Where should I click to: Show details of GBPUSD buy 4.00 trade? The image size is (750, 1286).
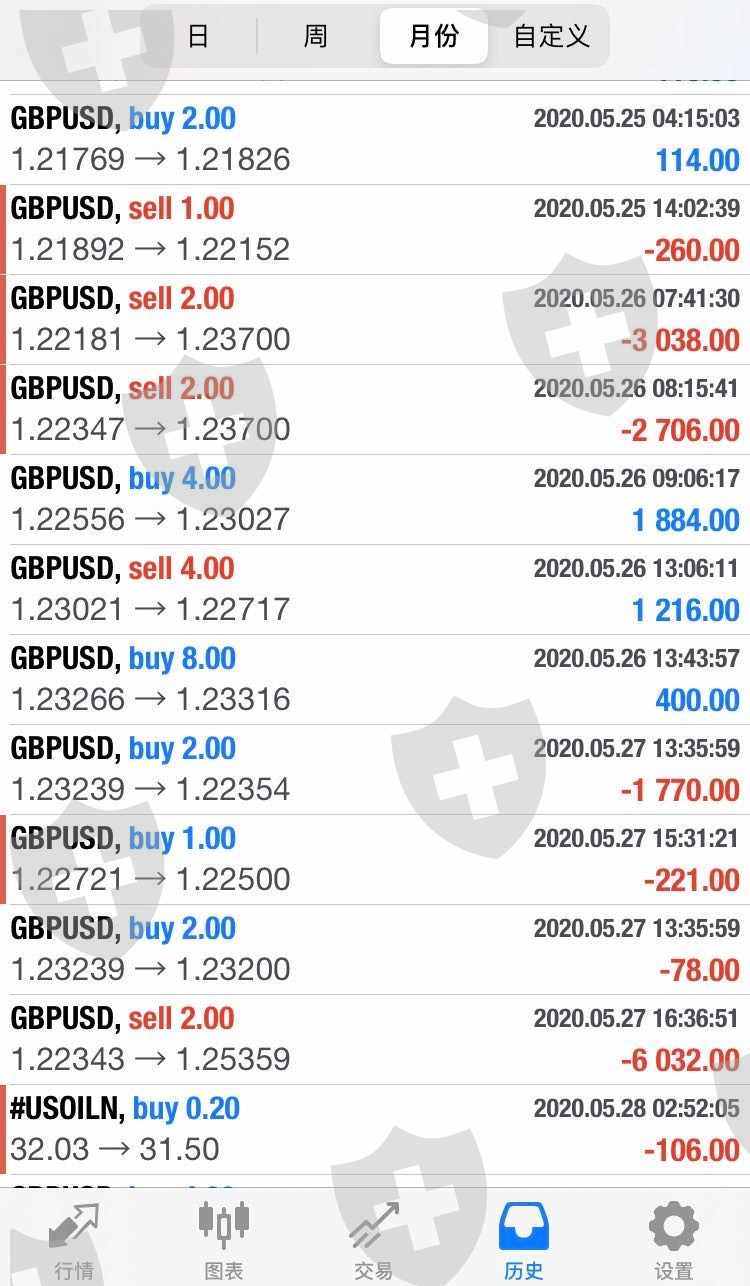pyautogui.click(x=375, y=500)
